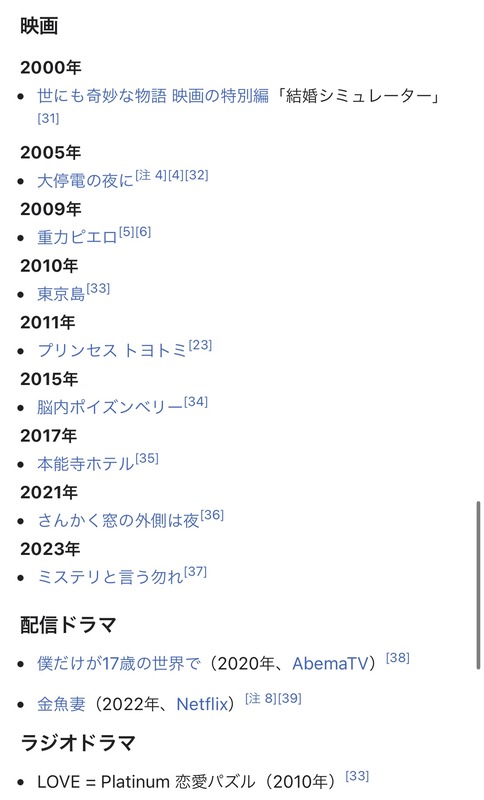
Task: Open the 本能寺ホテル link
Action: coord(85,464)
